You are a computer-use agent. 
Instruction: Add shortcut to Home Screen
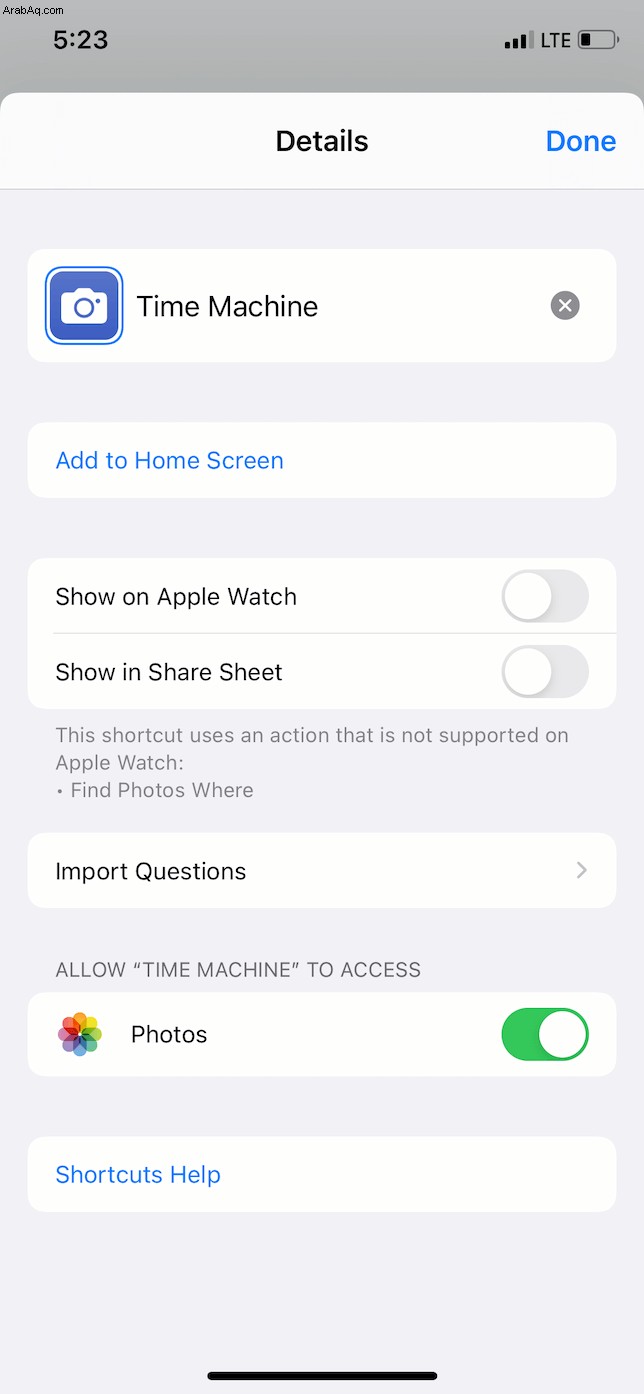point(170,460)
